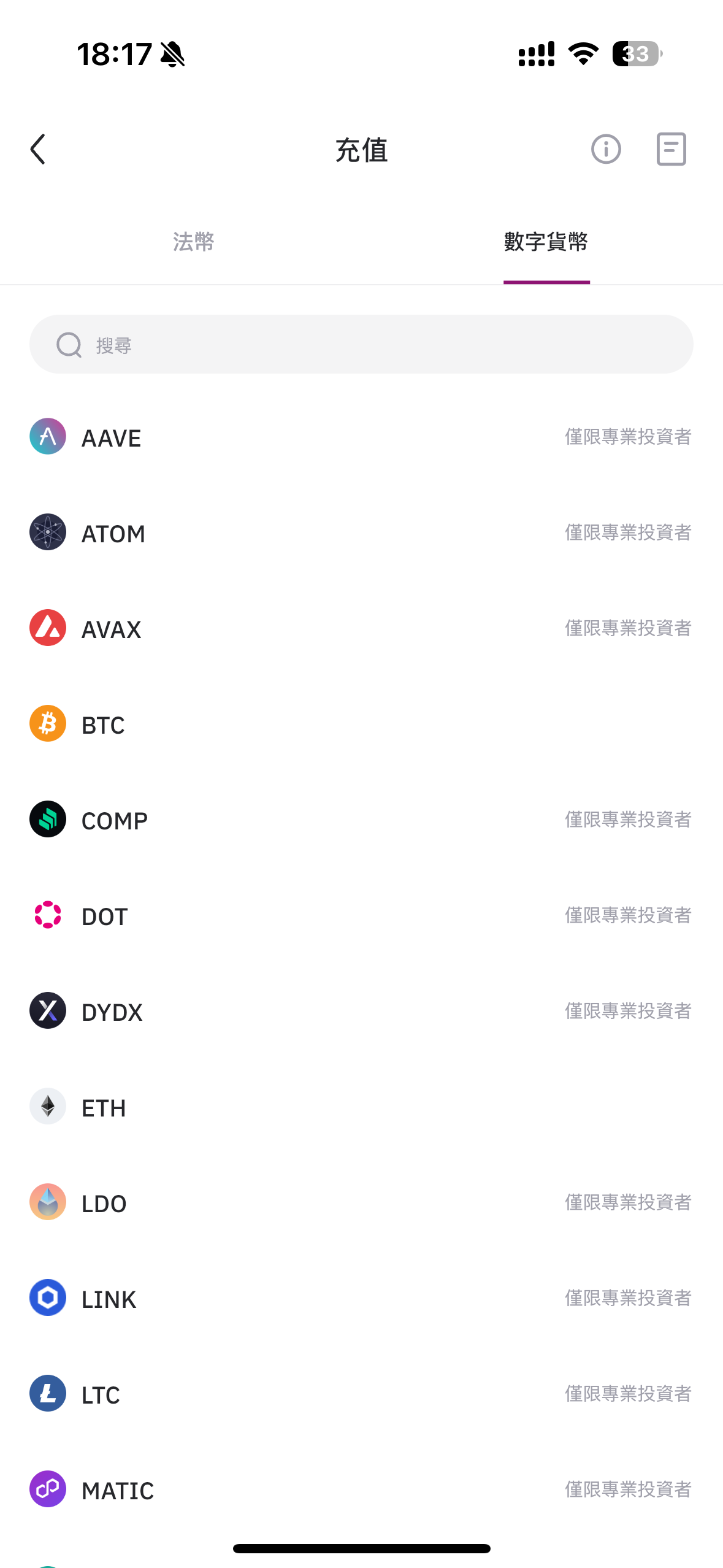The height and width of the screenshot is (1568, 723).
Task: Pick DYDX from the list
Action: pyautogui.click(x=361, y=1012)
